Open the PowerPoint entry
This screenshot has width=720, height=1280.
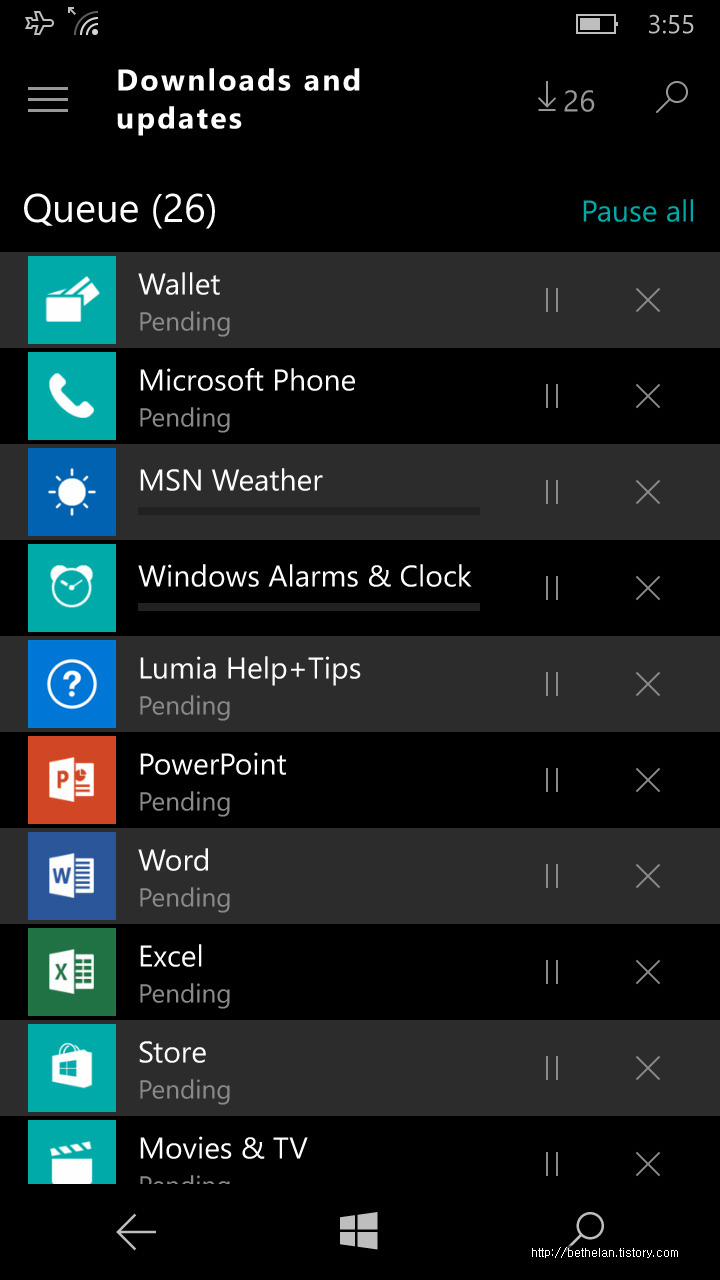360,780
